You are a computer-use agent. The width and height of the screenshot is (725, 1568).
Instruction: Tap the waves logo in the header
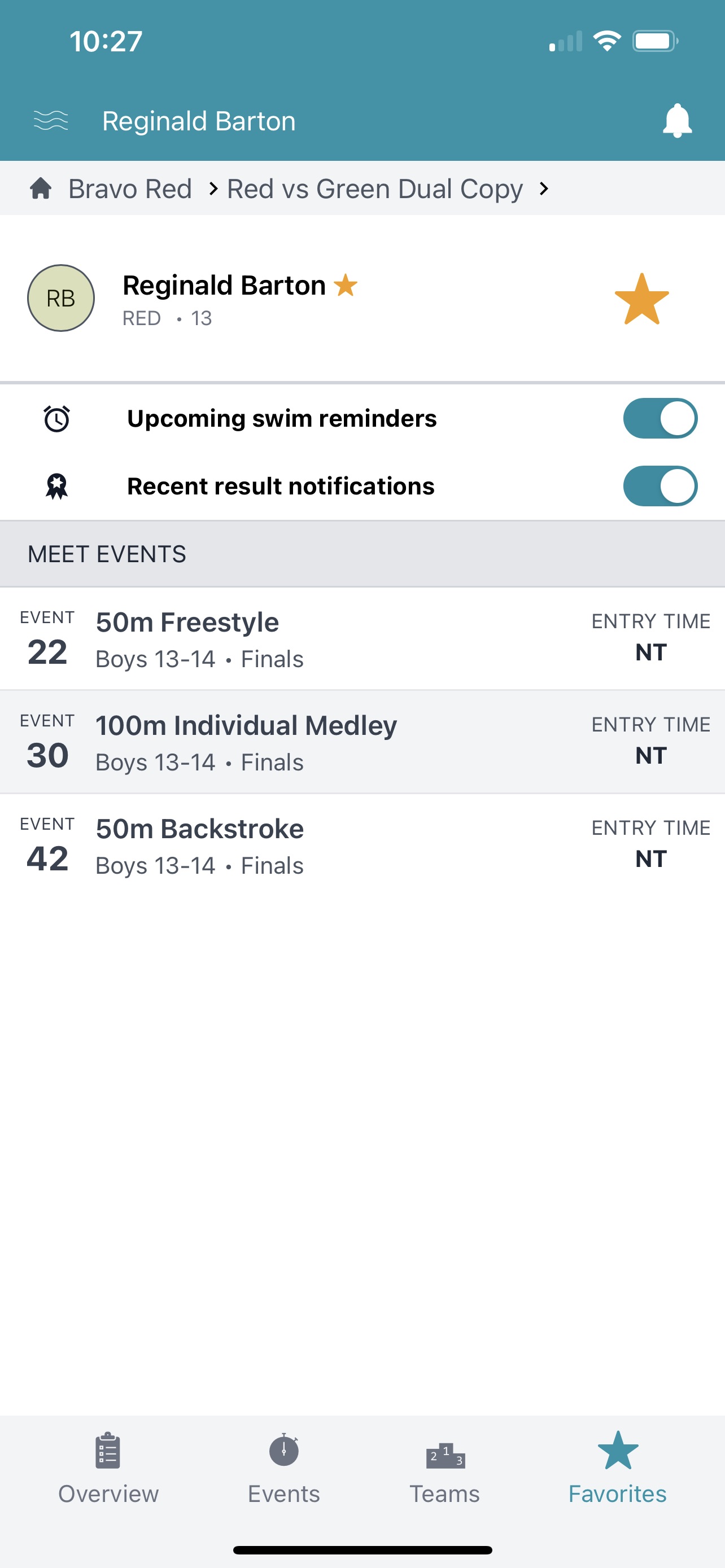point(53,120)
